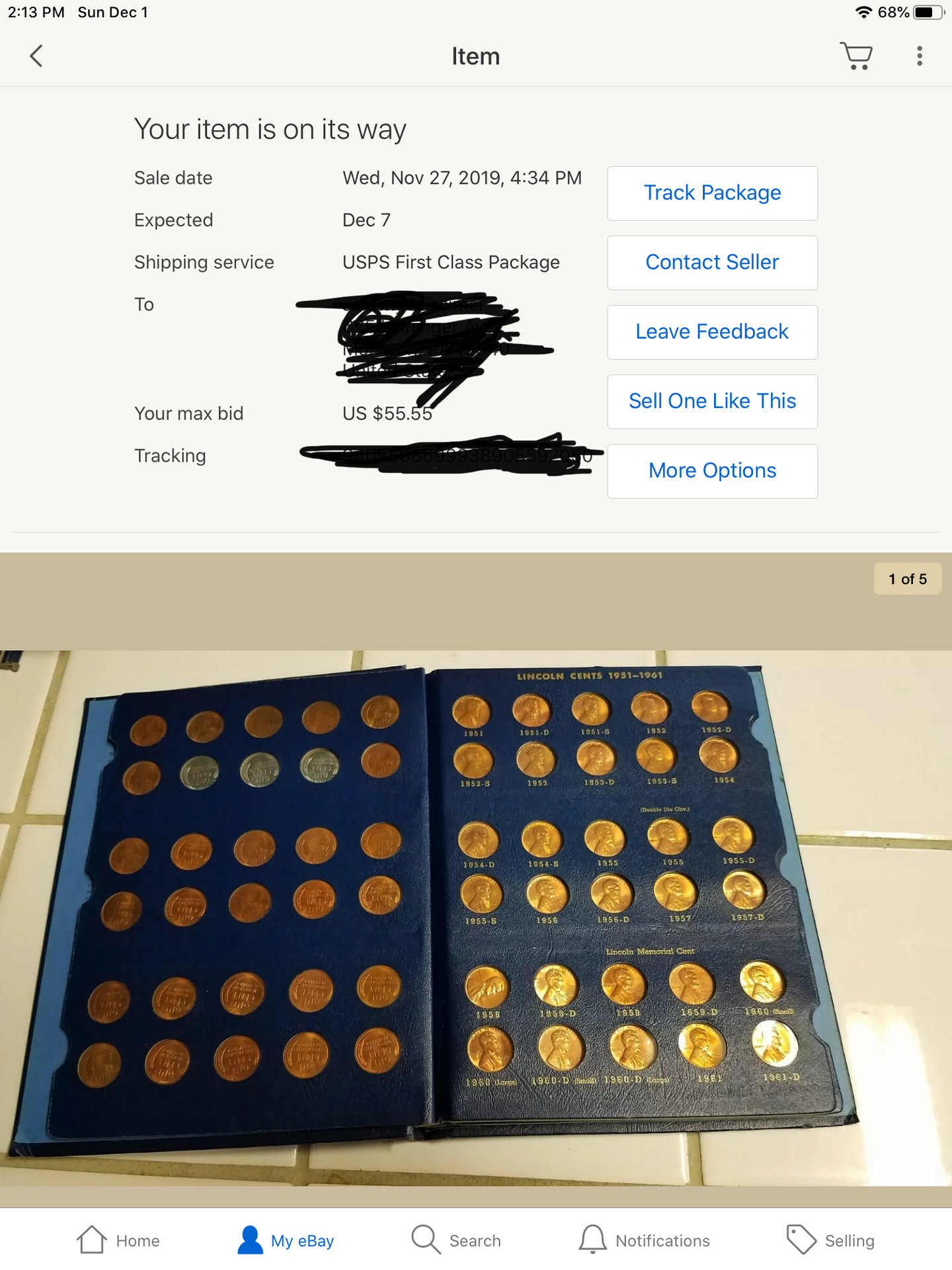Switch to the My eBay tab
Screen dimensions: 952x1270
point(286,1240)
